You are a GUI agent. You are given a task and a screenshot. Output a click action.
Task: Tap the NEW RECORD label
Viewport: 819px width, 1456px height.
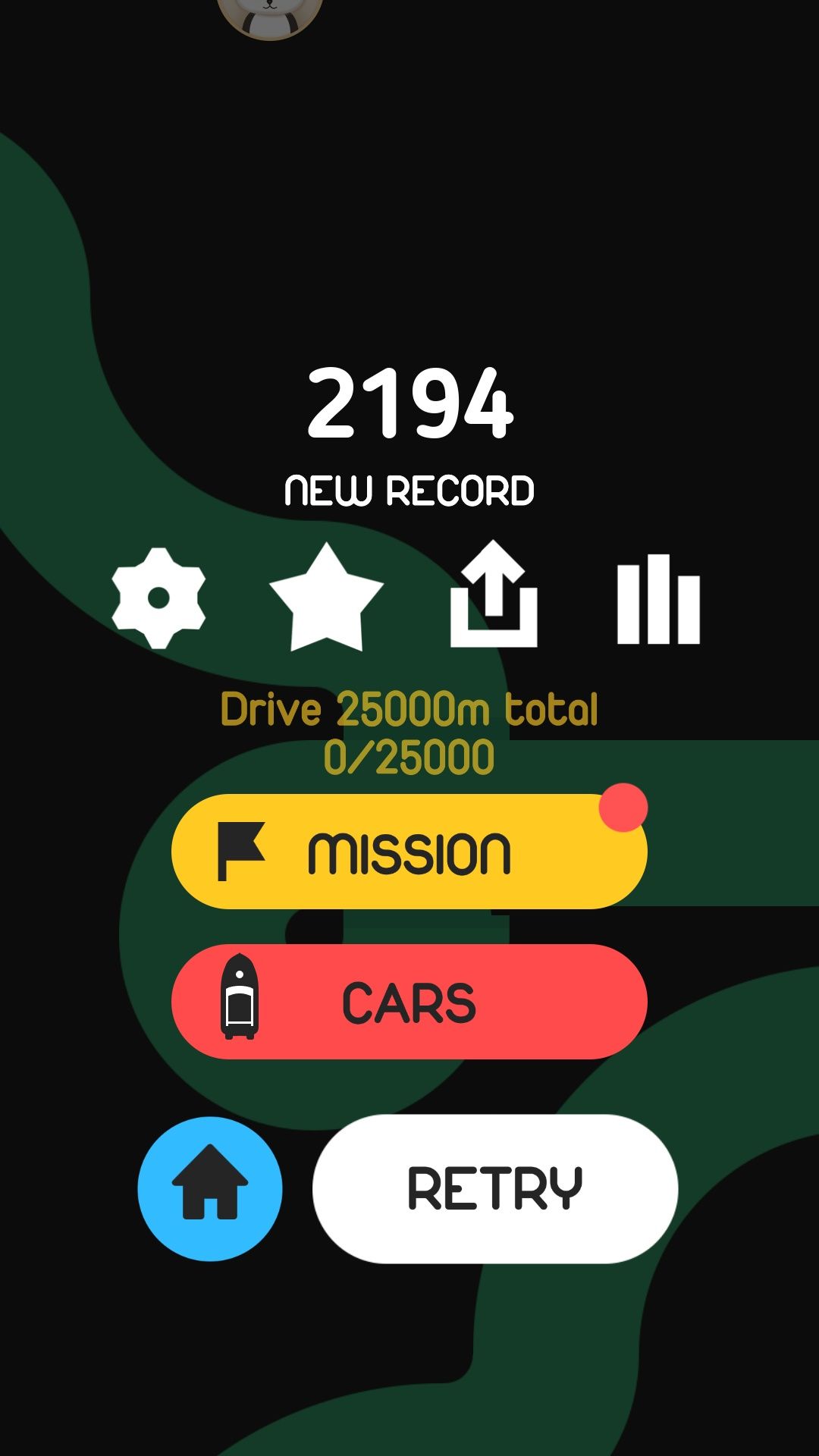[x=409, y=489]
